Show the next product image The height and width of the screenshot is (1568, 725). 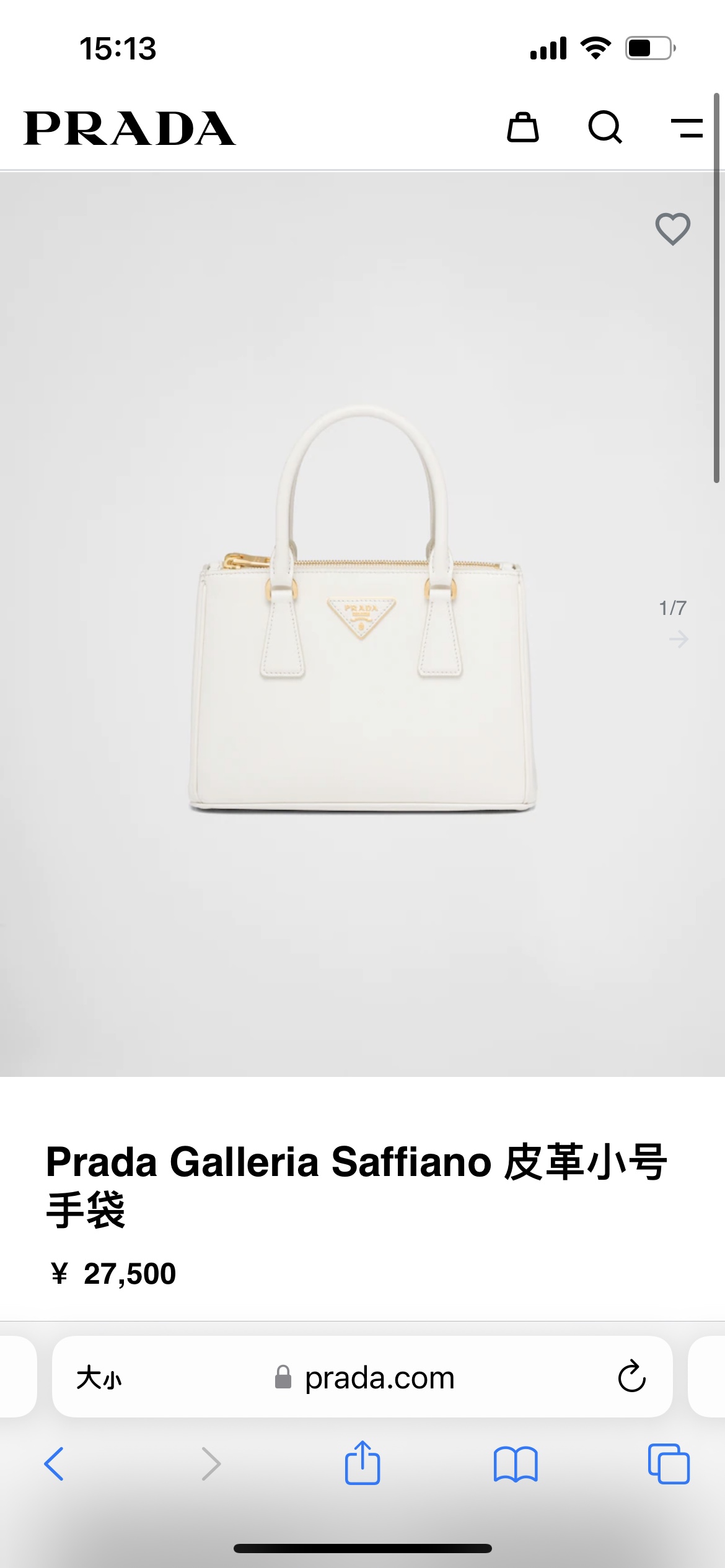click(x=679, y=639)
